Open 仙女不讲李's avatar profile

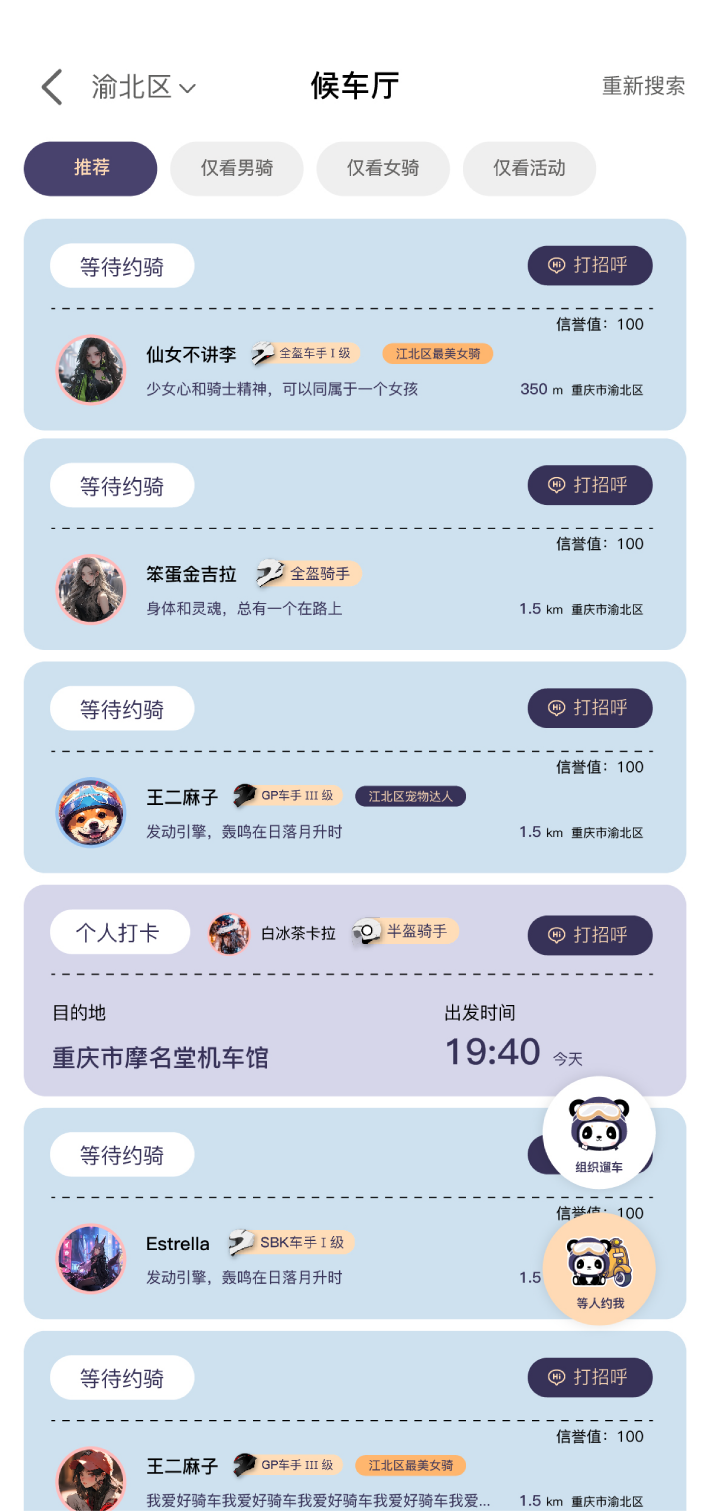point(91,370)
